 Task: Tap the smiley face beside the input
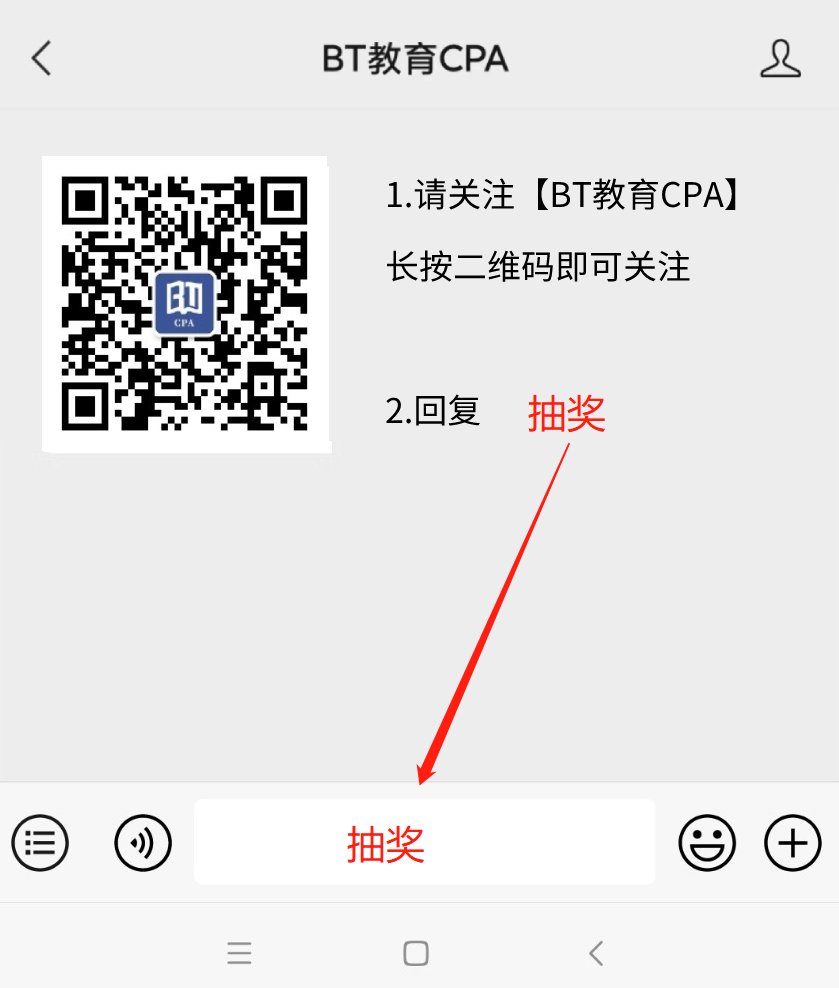[707, 843]
